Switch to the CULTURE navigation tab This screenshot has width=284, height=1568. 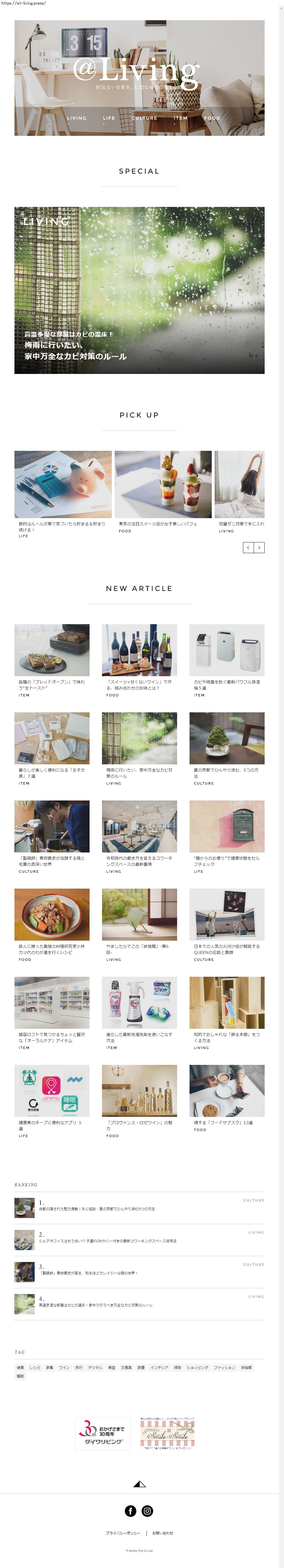coord(144,118)
